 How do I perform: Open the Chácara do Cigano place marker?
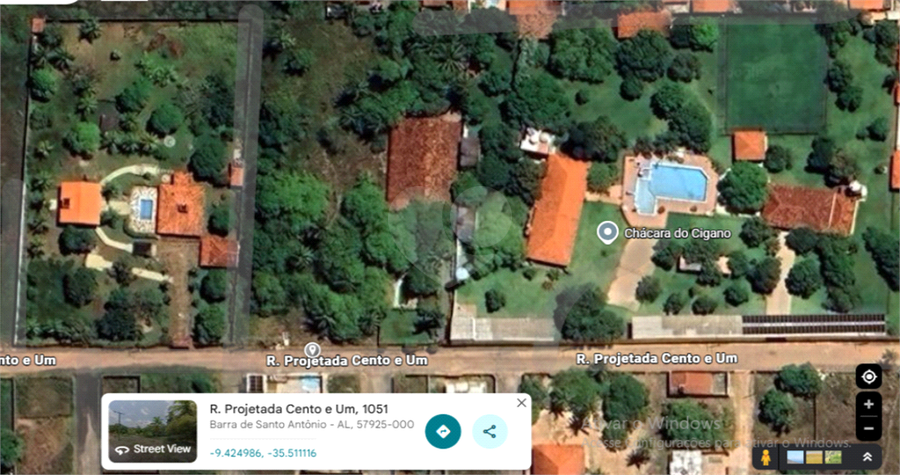tap(607, 233)
